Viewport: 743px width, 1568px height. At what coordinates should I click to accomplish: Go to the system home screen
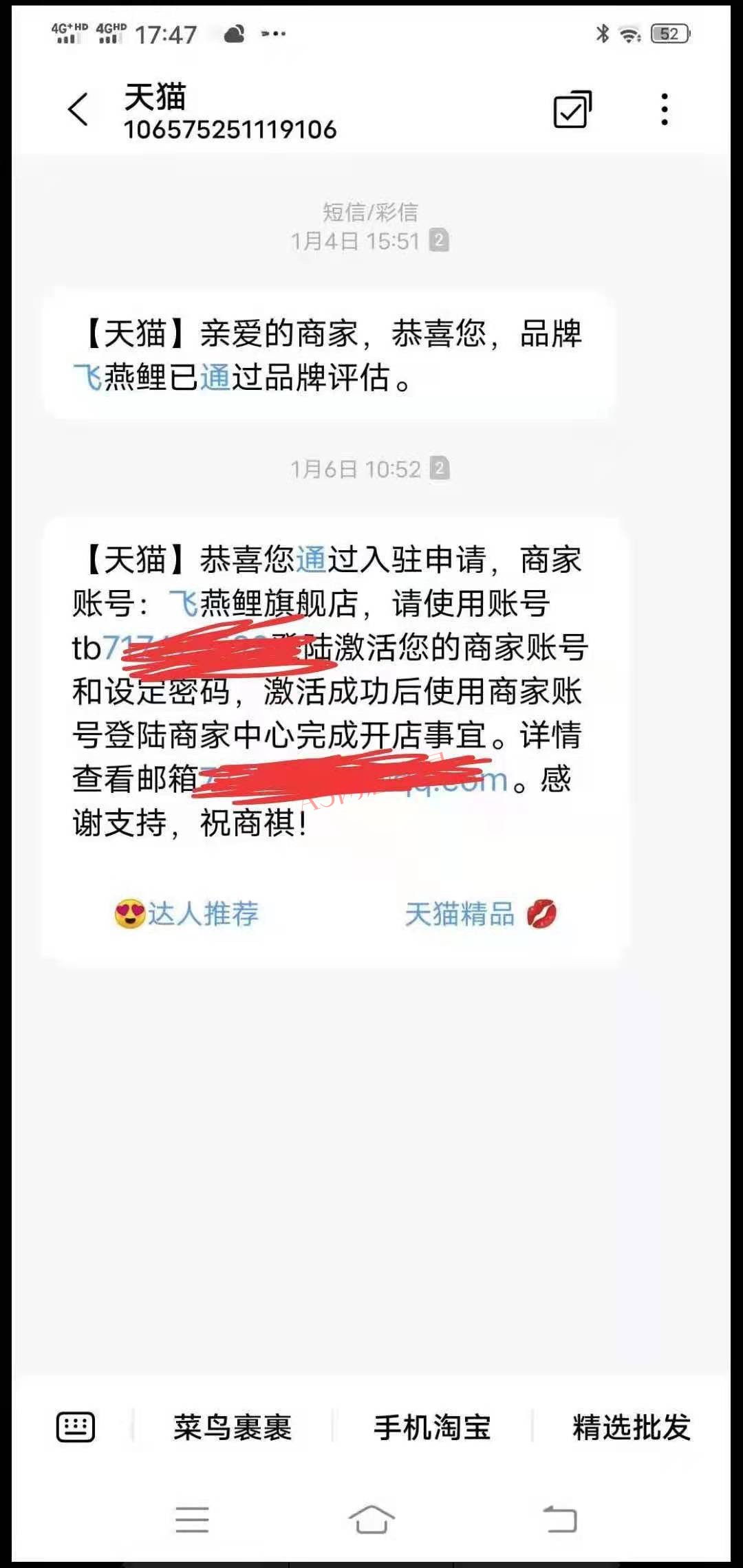[371, 1519]
